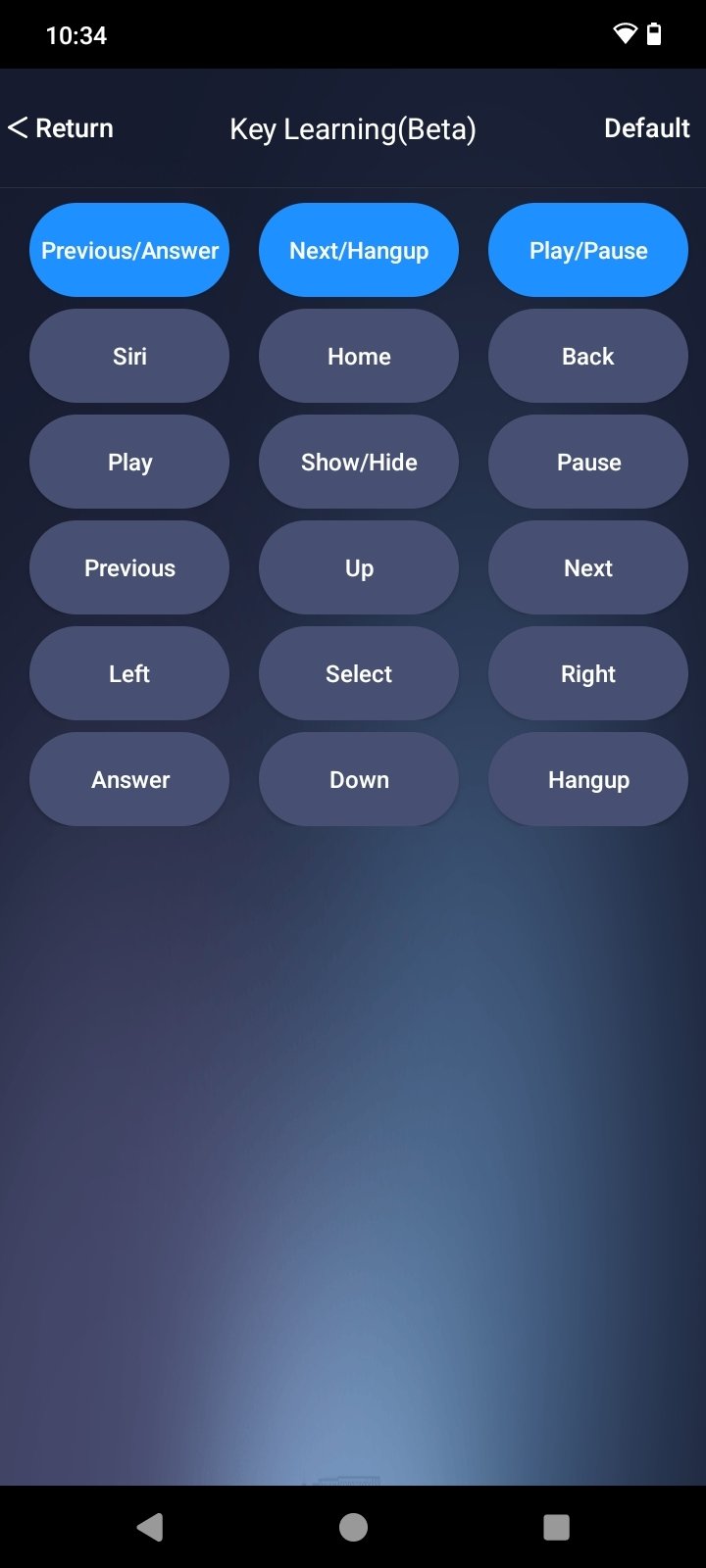Choose the standalone Hangup key
Image resolution: width=706 pixels, height=1568 pixels.
click(588, 780)
